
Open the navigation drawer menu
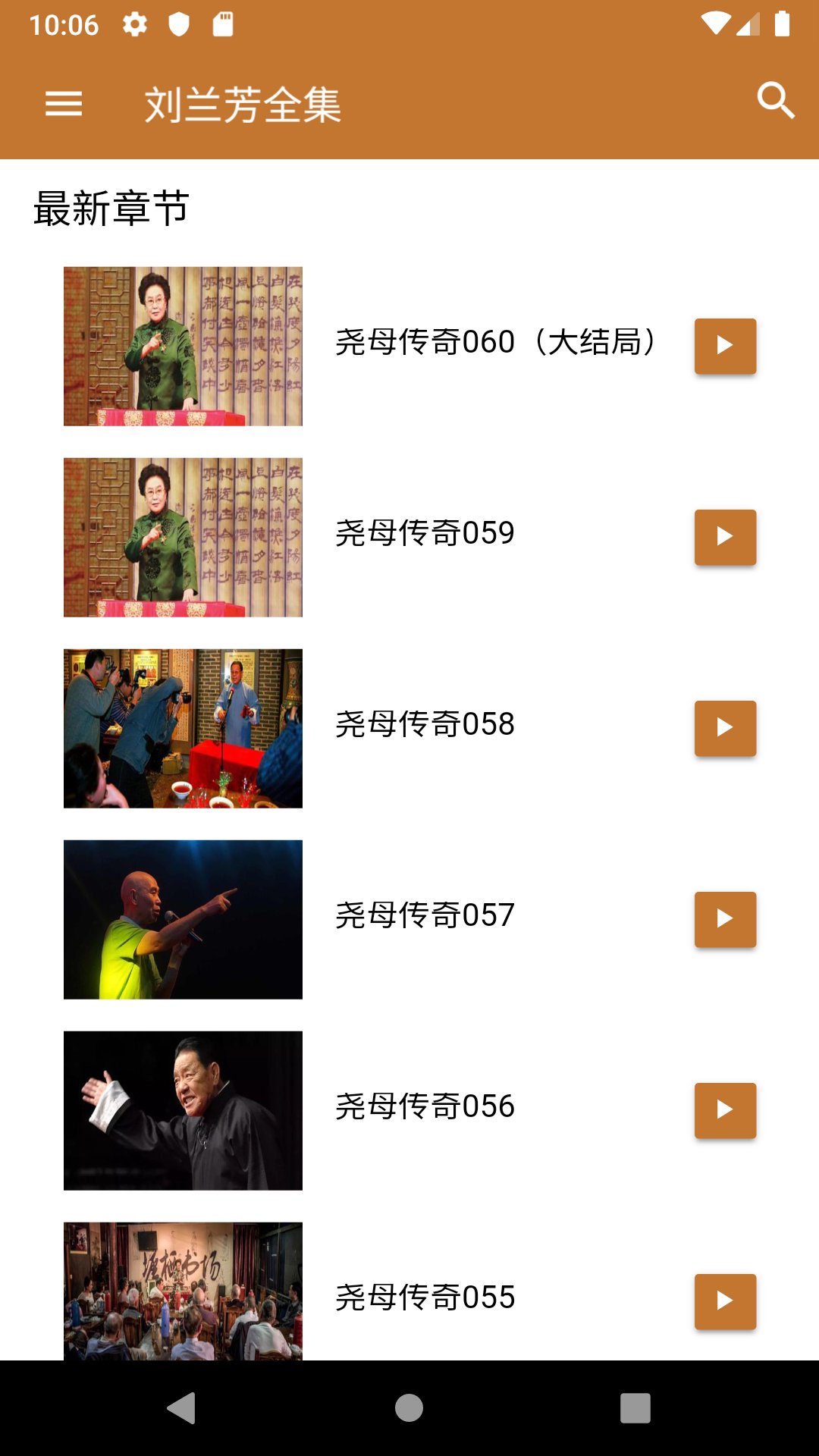(x=64, y=104)
